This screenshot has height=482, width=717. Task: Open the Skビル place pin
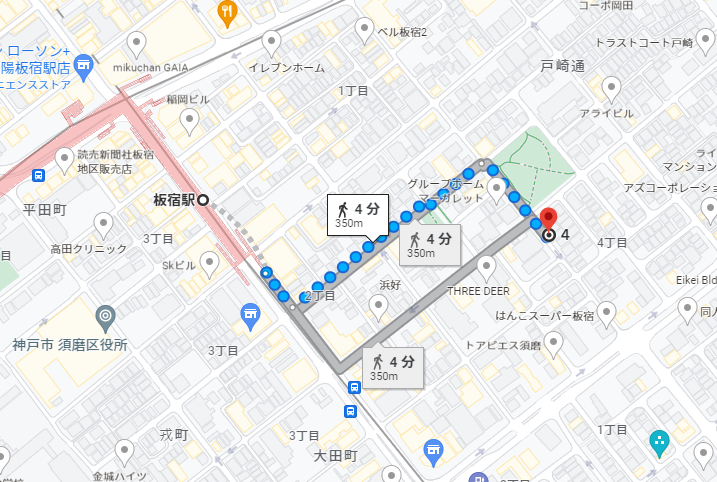209,264
